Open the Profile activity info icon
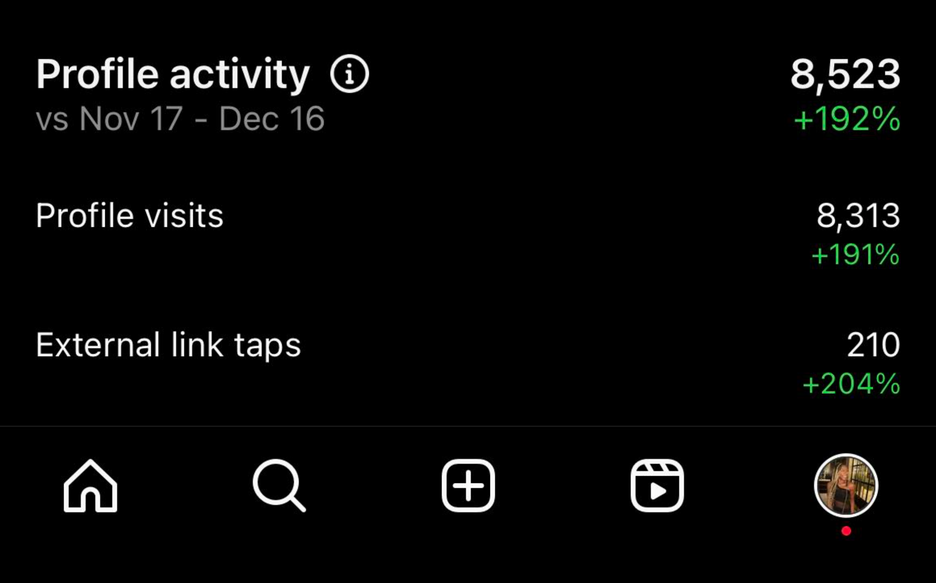This screenshot has height=583, width=936. tap(350, 75)
